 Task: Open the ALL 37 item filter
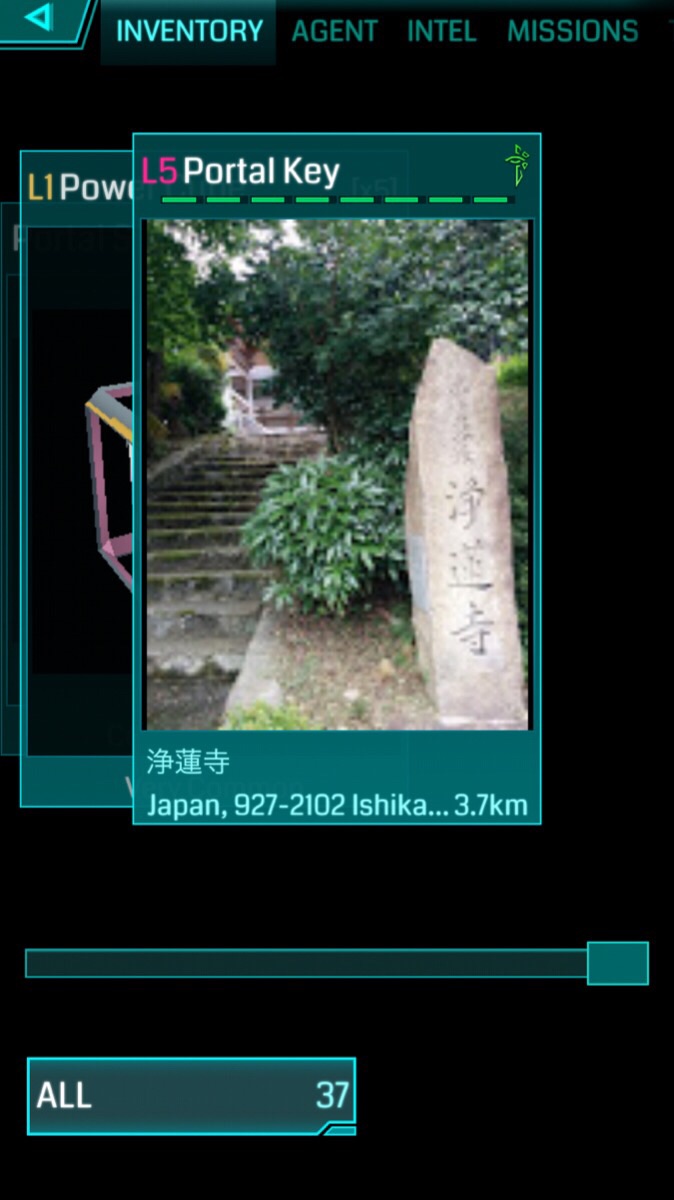191,1095
